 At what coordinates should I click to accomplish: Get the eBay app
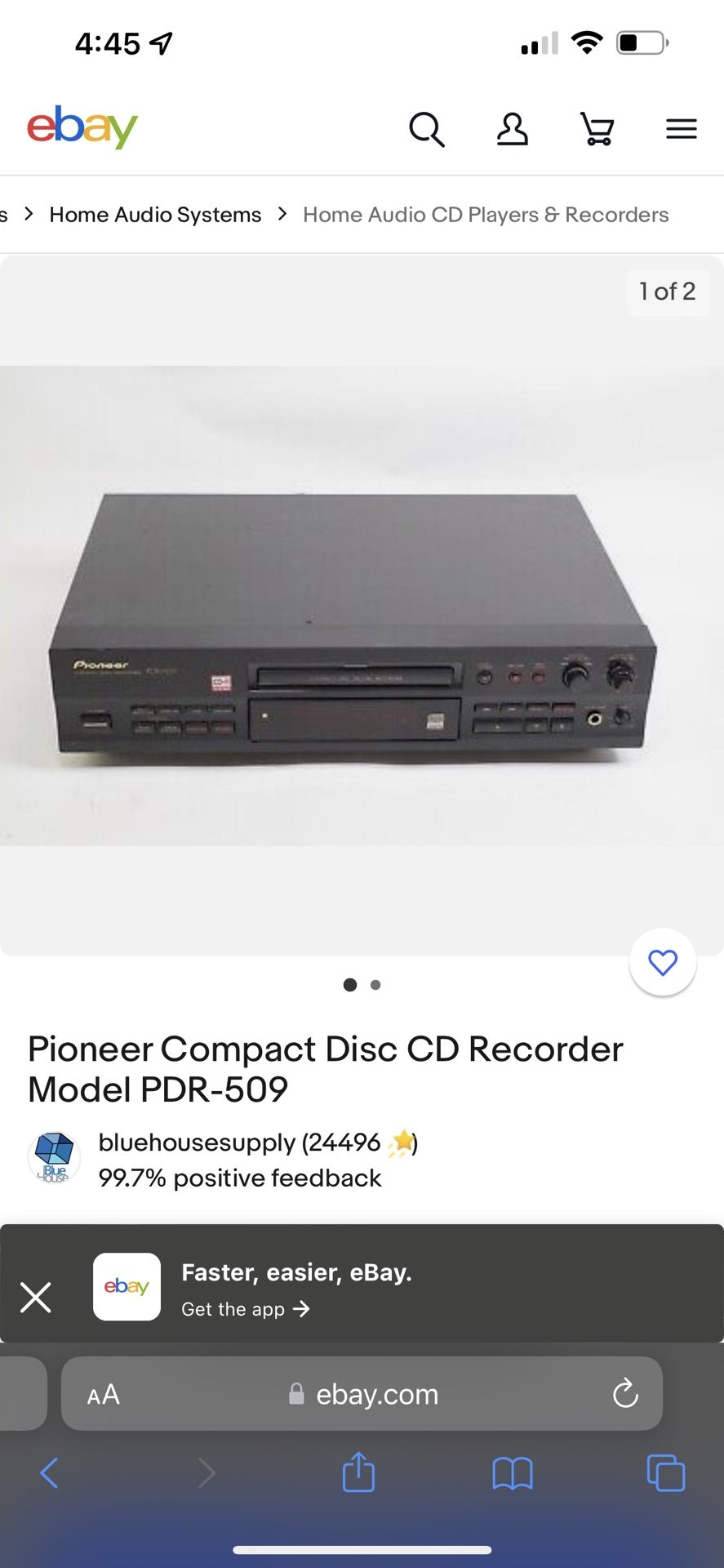pyautogui.click(x=245, y=1309)
